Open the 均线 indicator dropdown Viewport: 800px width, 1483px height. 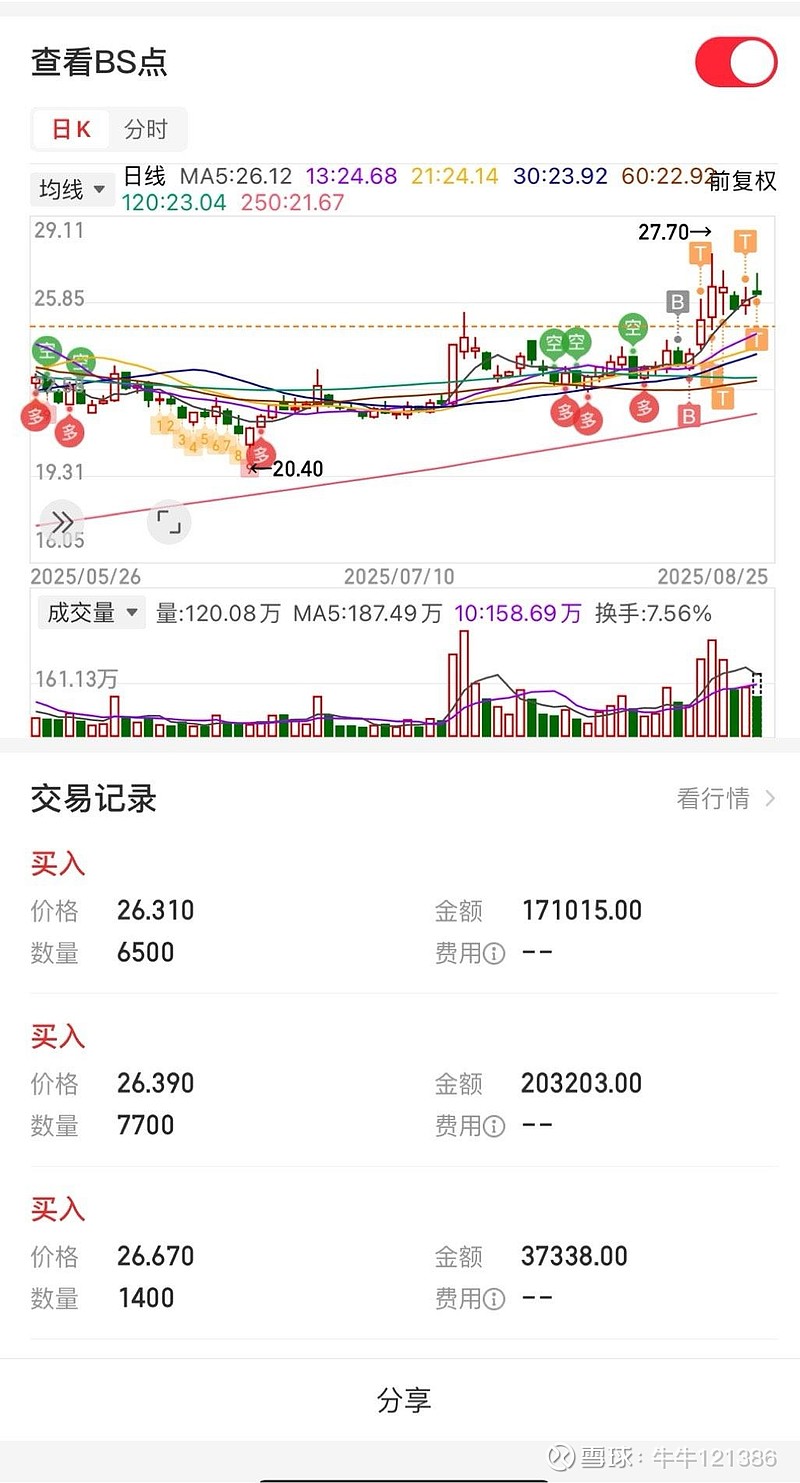click(x=72, y=188)
